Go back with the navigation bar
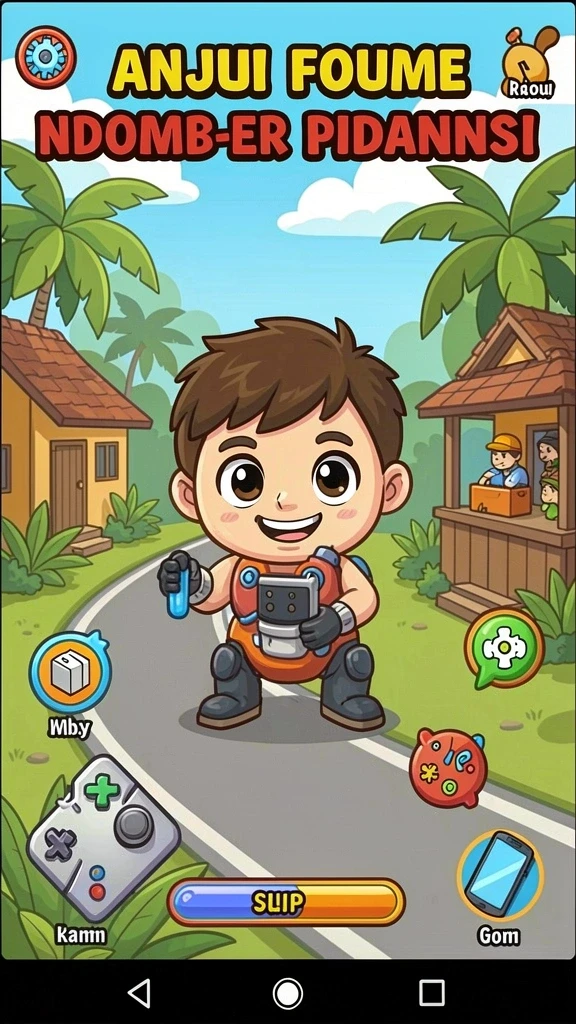Screen dimensions: 576x1024 coord(139,993)
